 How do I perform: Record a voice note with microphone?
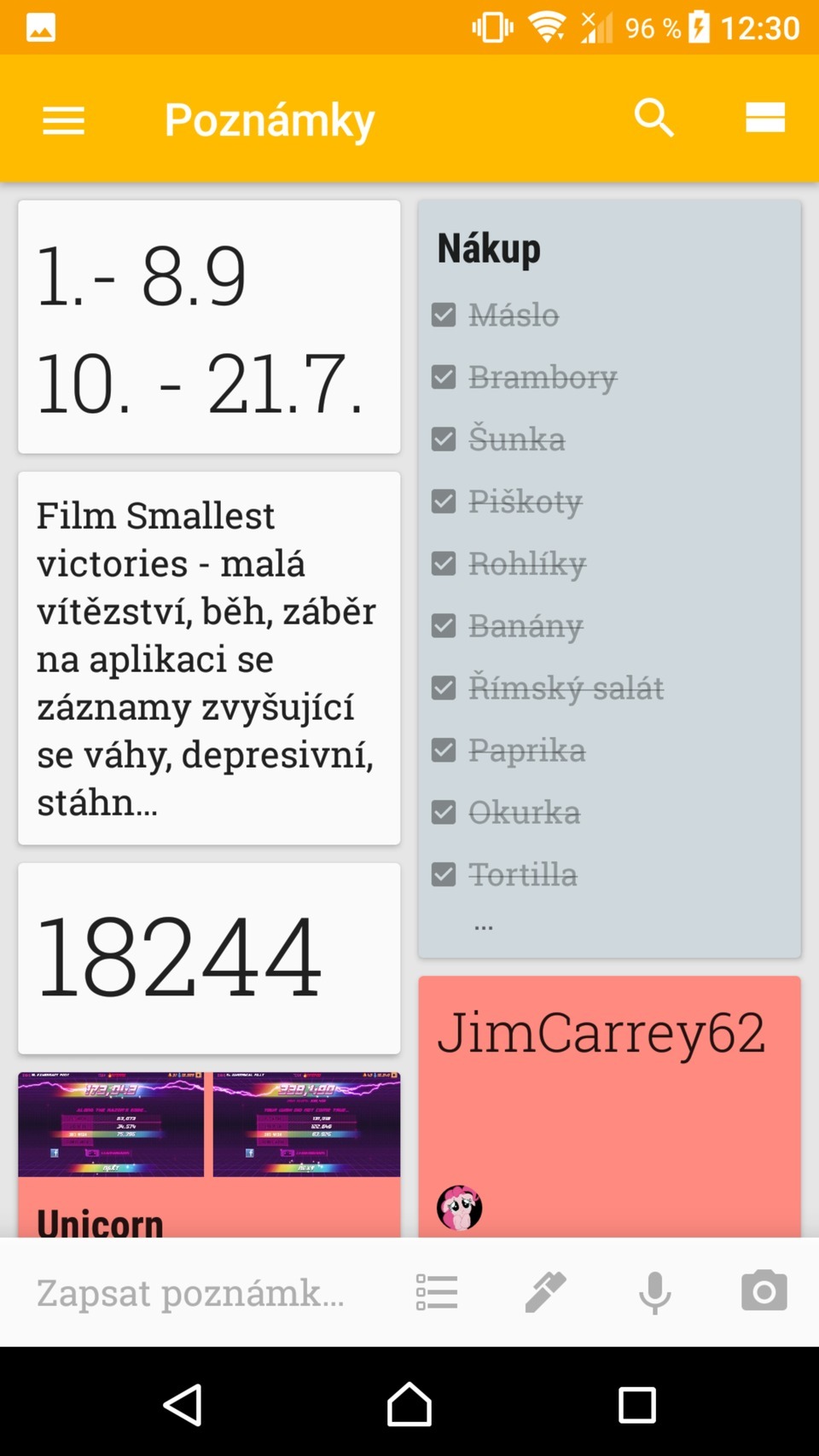[x=654, y=1292]
